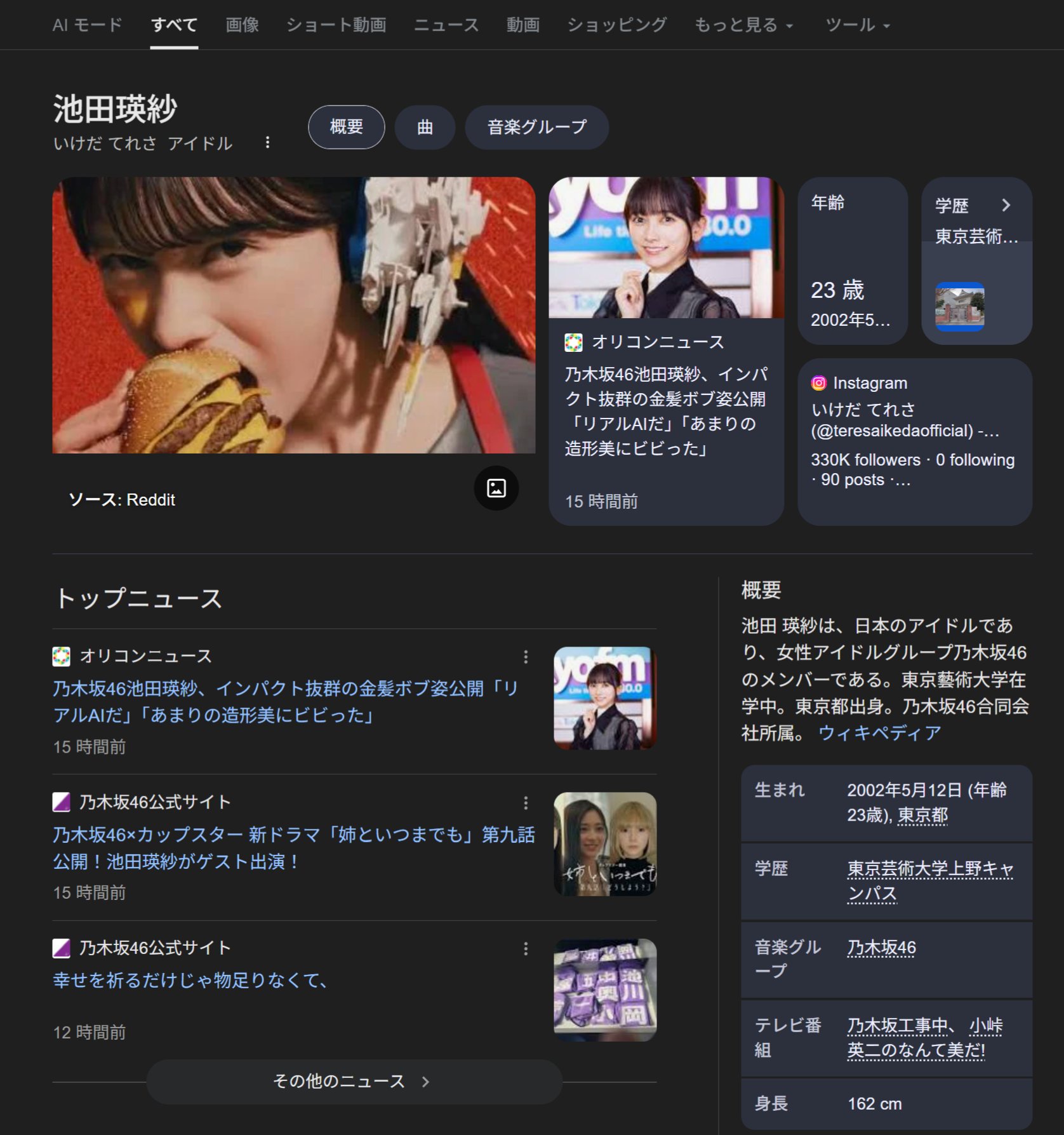Open the ショート動画 tab
This screenshot has width=1064, height=1135.
(x=336, y=25)
